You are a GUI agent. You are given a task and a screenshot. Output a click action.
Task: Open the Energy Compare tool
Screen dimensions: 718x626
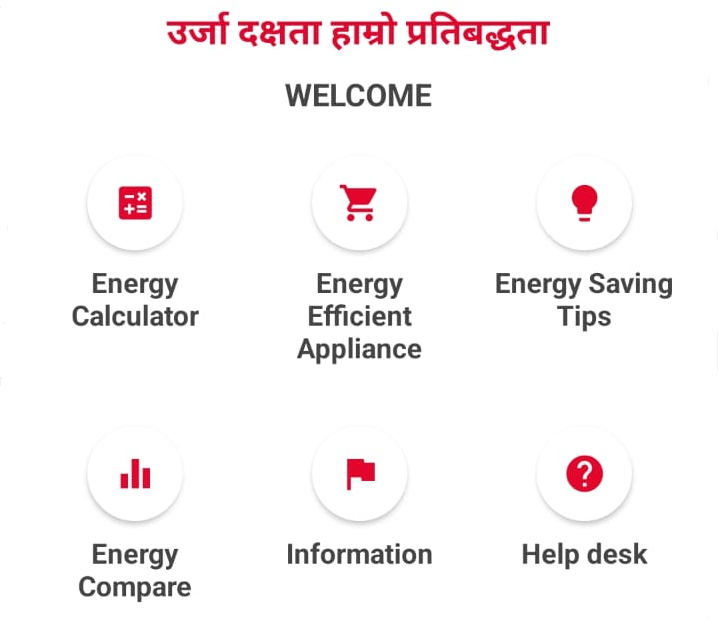135,474
